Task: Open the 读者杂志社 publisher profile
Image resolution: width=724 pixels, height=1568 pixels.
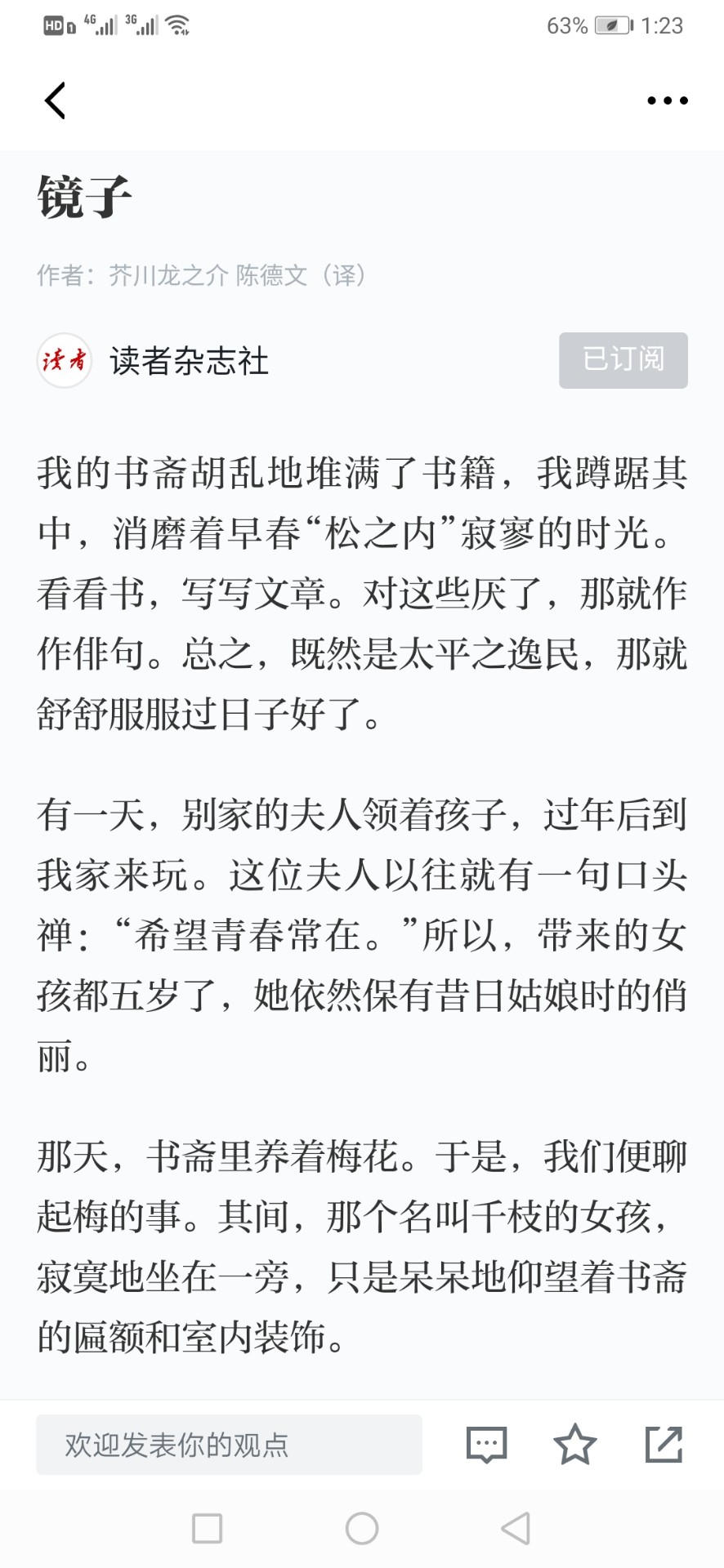Action: pyautogui.click(x=153, y=360)
